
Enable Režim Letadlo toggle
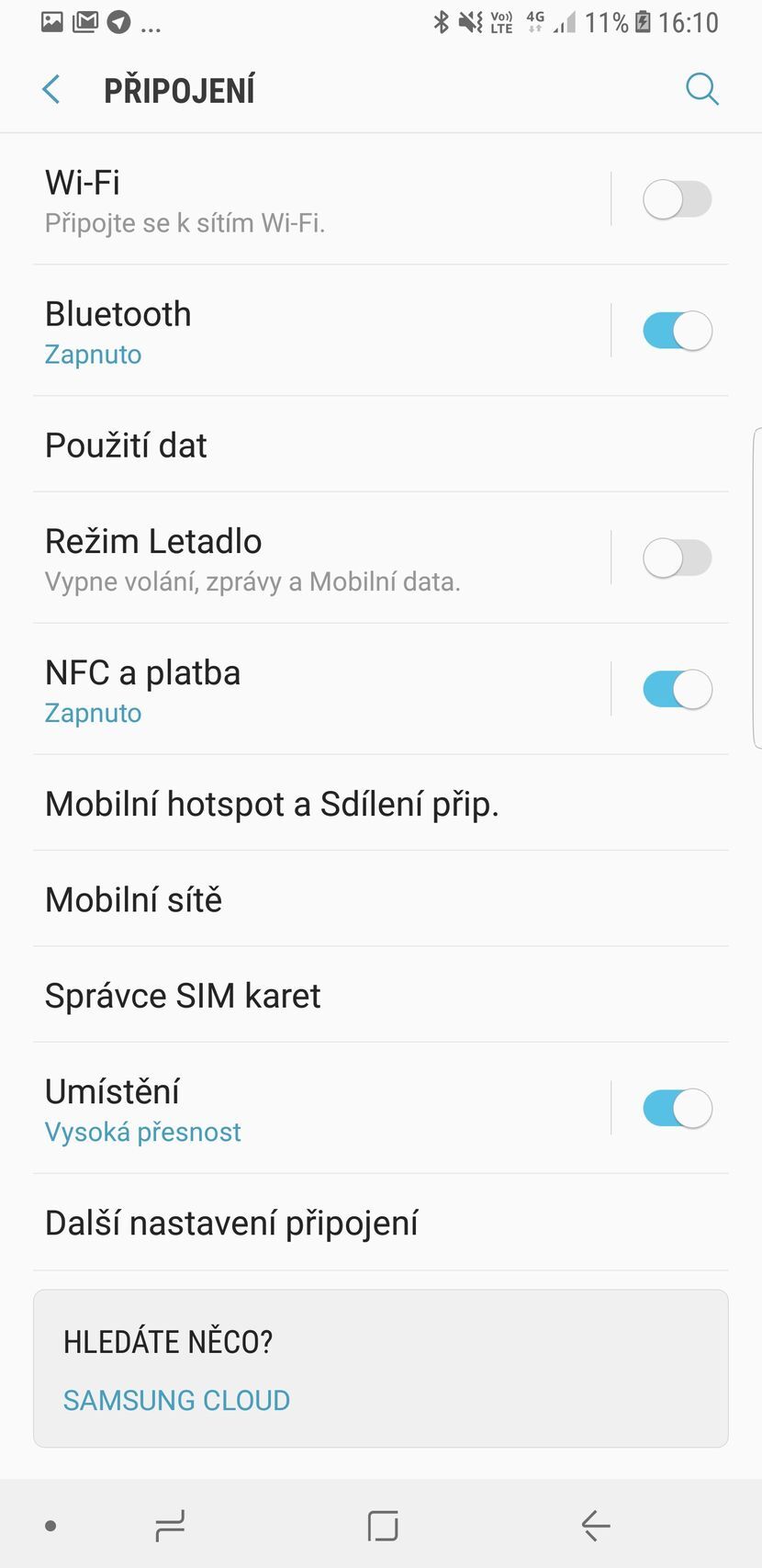(x=678, y=558)
